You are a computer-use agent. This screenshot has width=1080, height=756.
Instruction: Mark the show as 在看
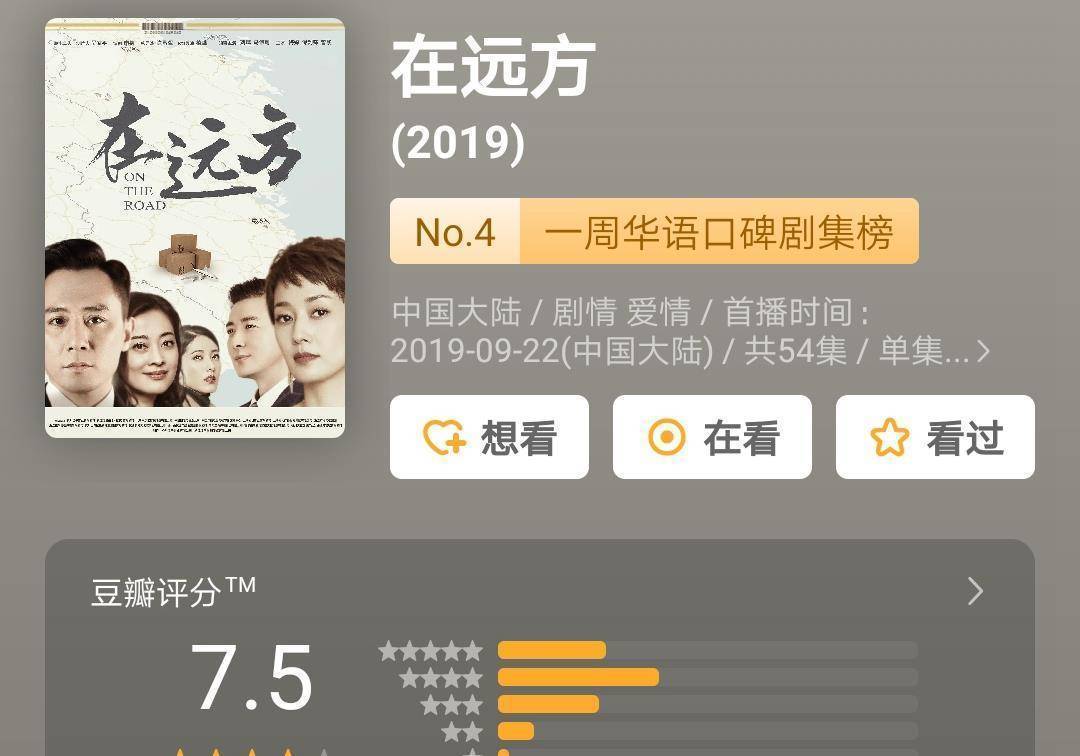[712, 438]
